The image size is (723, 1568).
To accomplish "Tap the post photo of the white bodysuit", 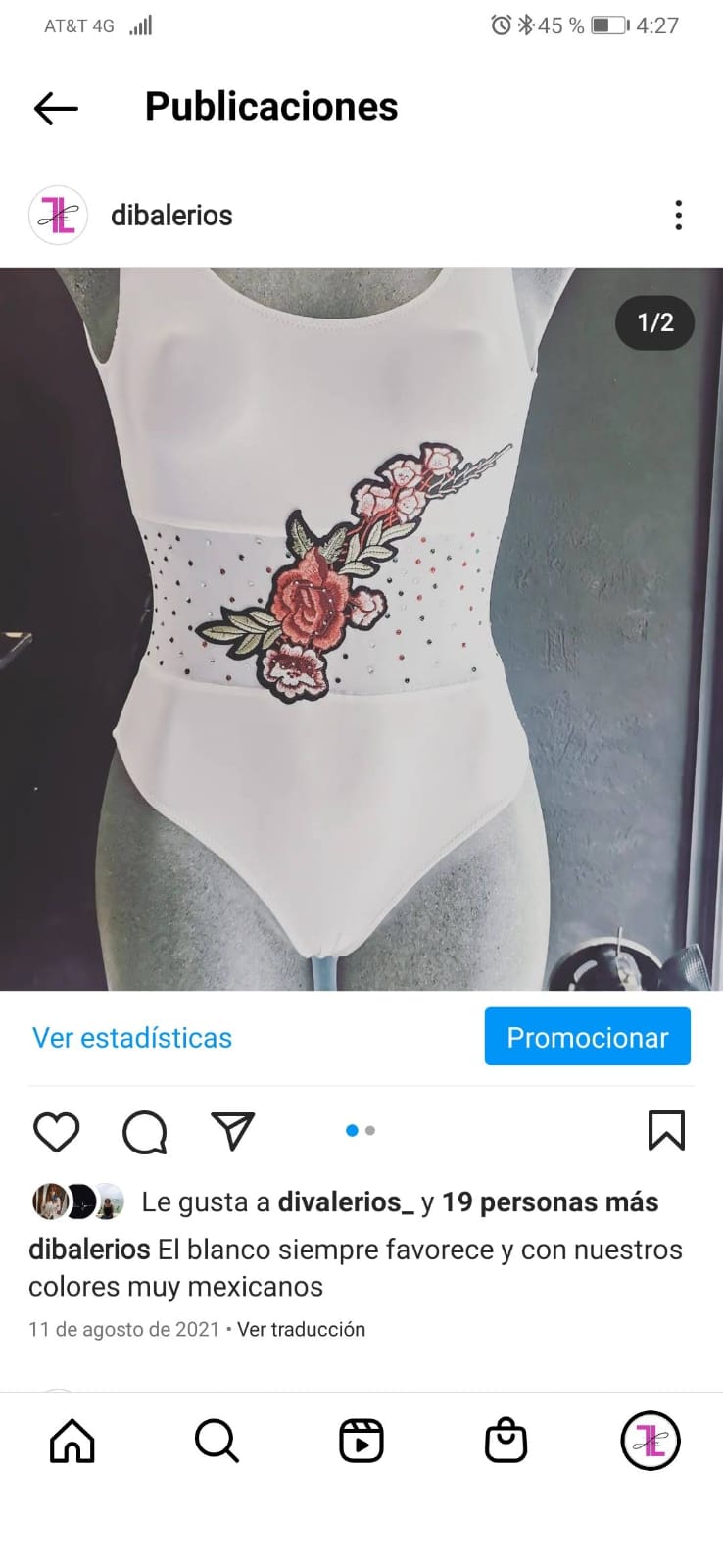I will pos(361,628).
